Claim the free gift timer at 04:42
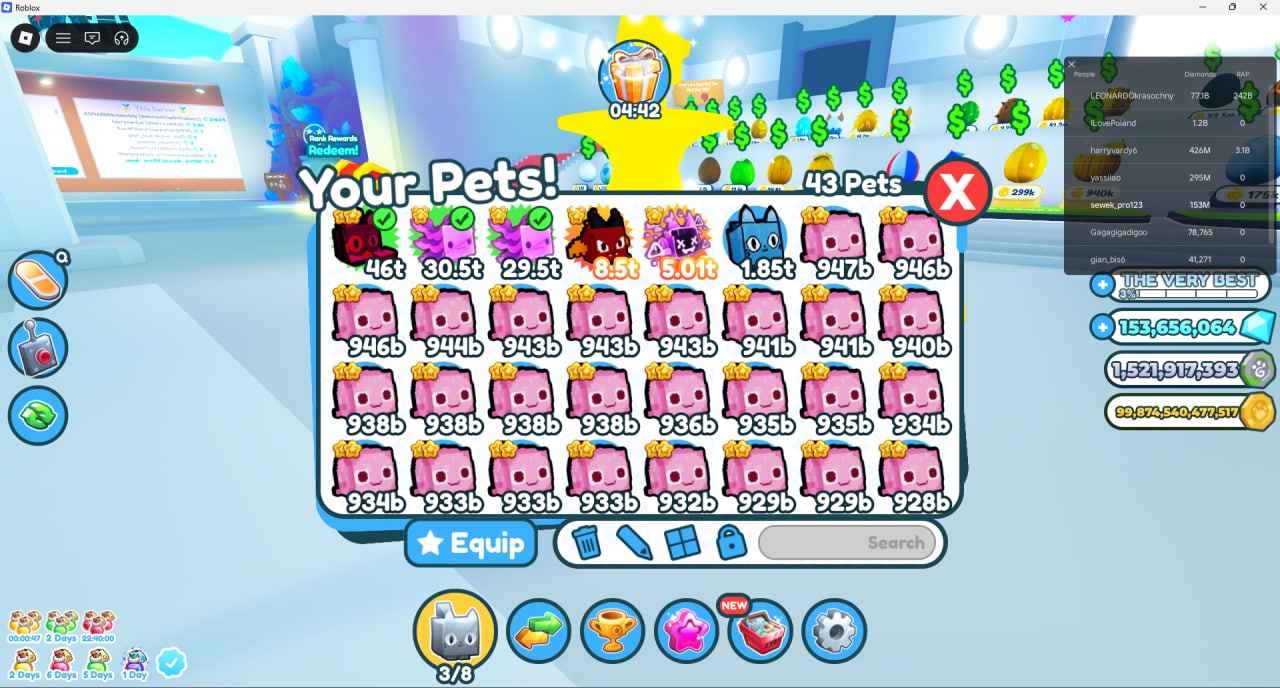 [635, 80]
